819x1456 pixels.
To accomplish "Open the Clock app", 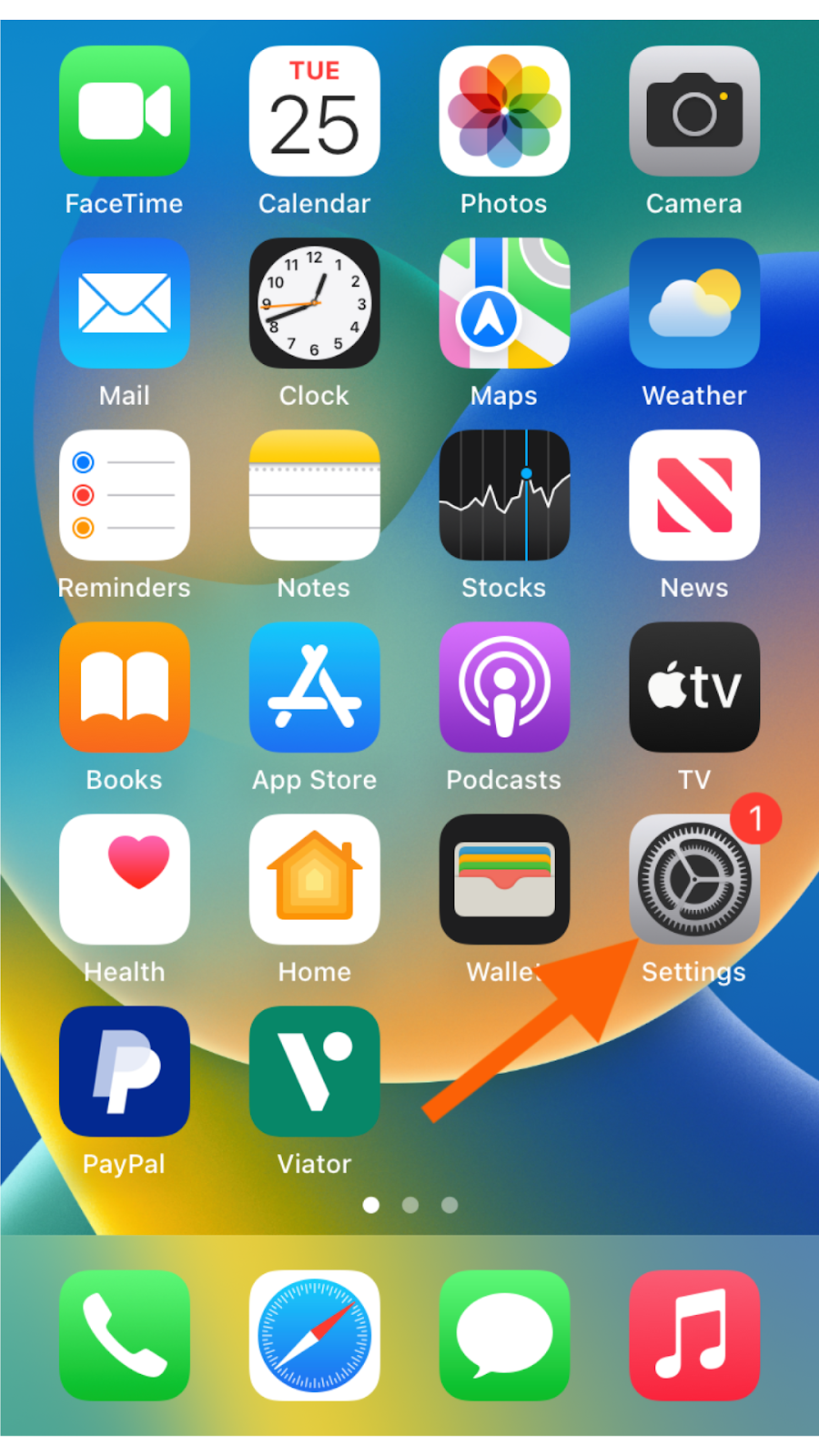I will coord(314,303).
